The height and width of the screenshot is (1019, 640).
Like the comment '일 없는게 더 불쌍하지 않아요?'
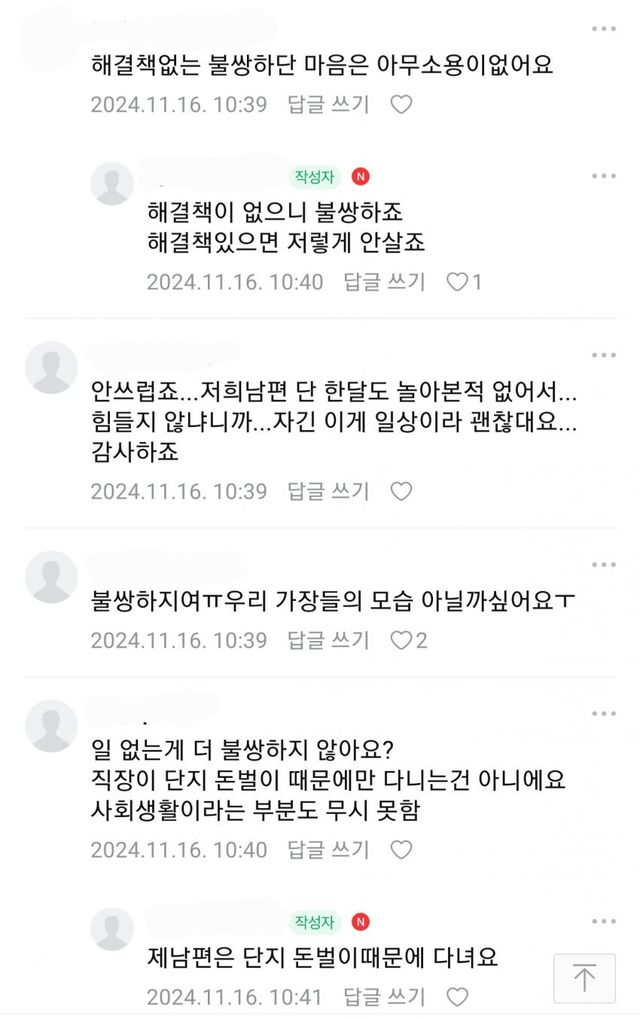coord(401,850)
